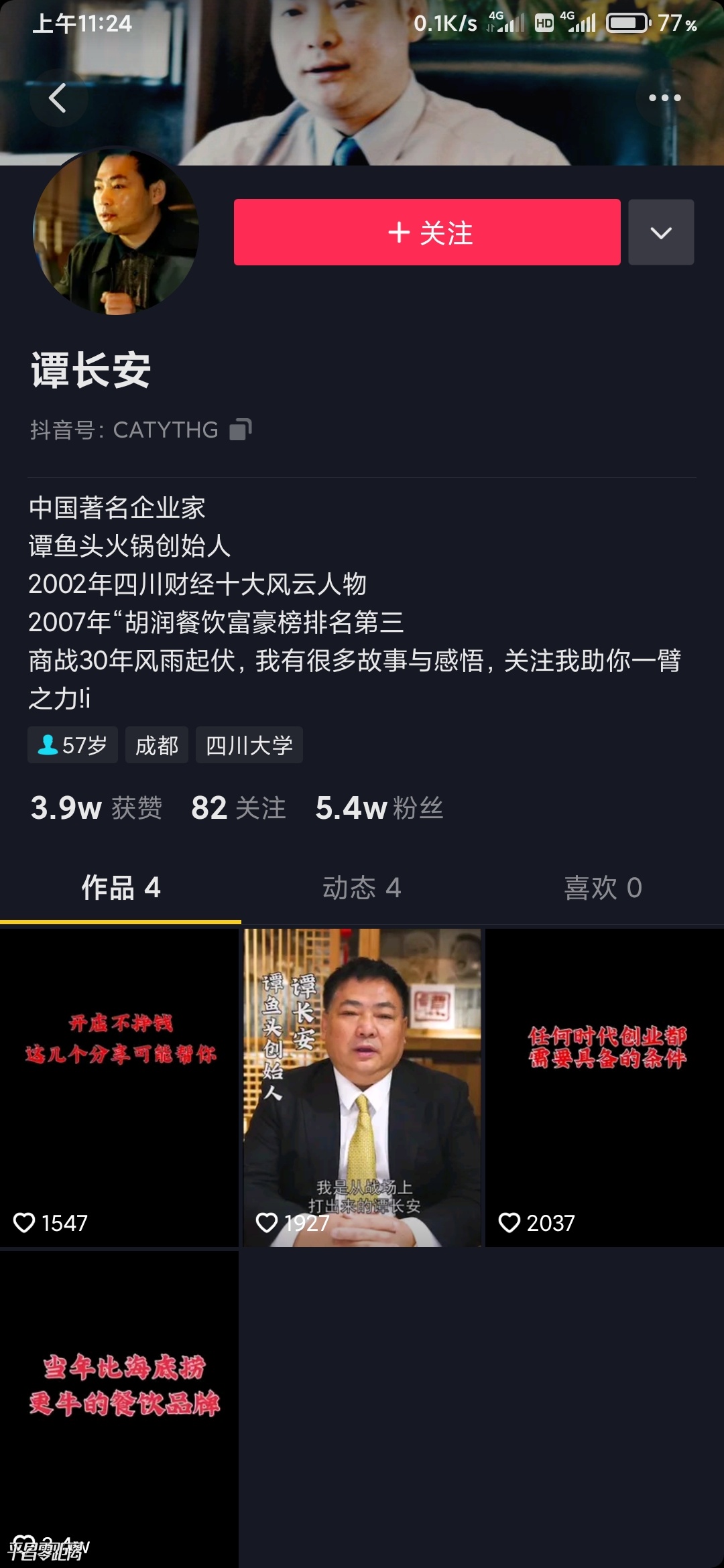The image size is (724, 1568).
Task: Switch to the 喜欢 0 tab
Action: (603, 888)
